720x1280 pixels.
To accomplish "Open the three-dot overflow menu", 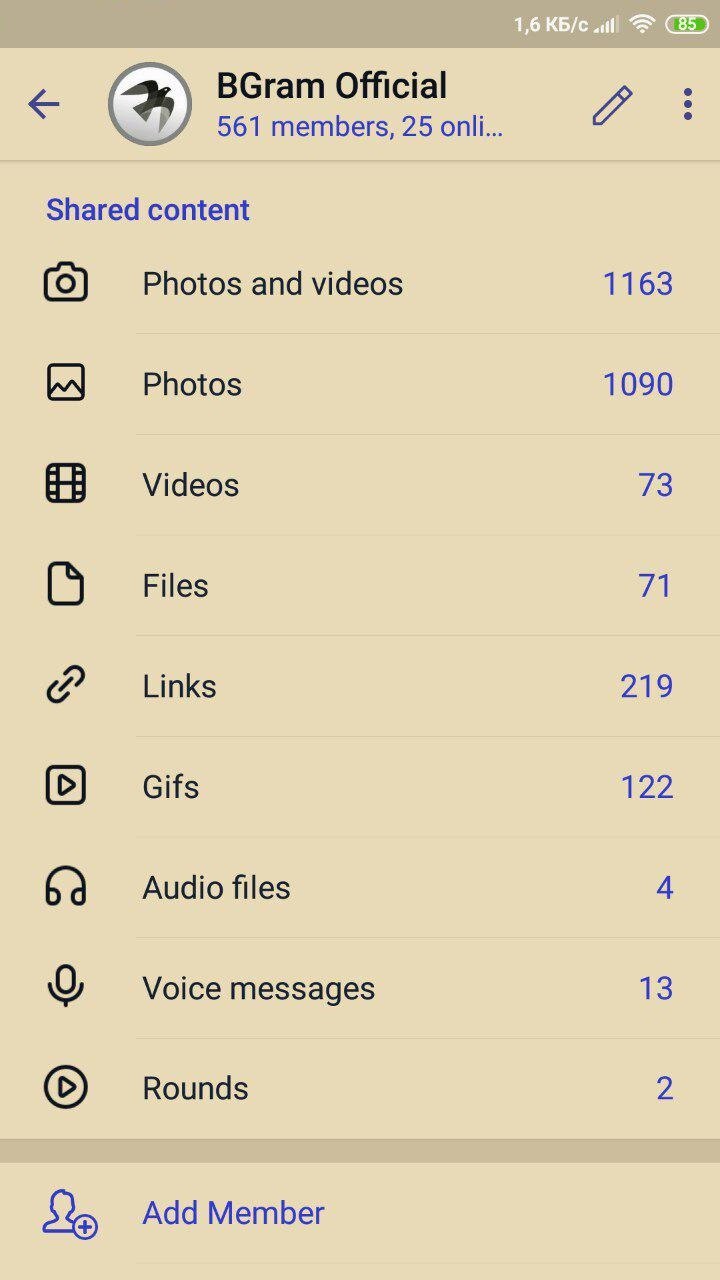I will pos(687,104).
